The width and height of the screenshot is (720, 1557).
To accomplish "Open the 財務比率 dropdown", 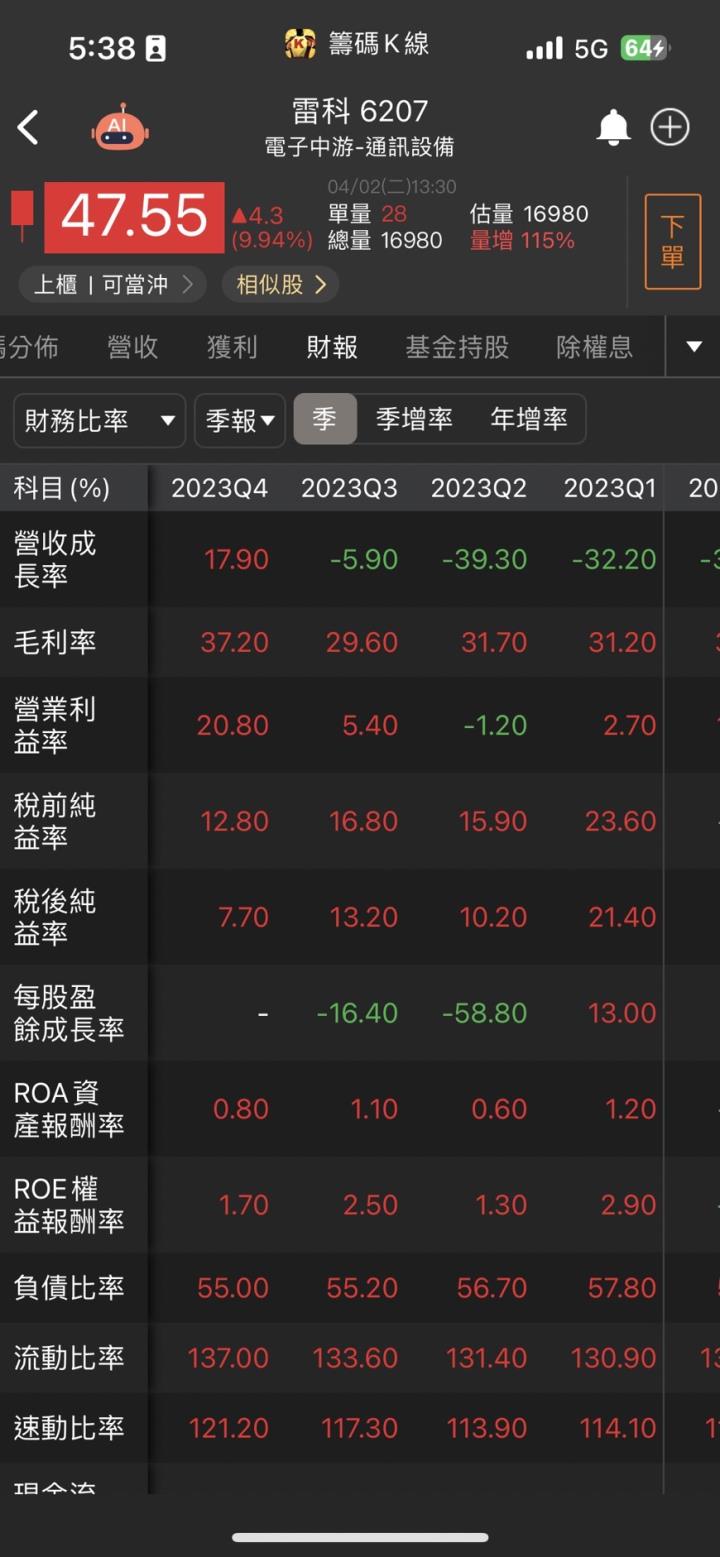I will click(x=97, y=420).
